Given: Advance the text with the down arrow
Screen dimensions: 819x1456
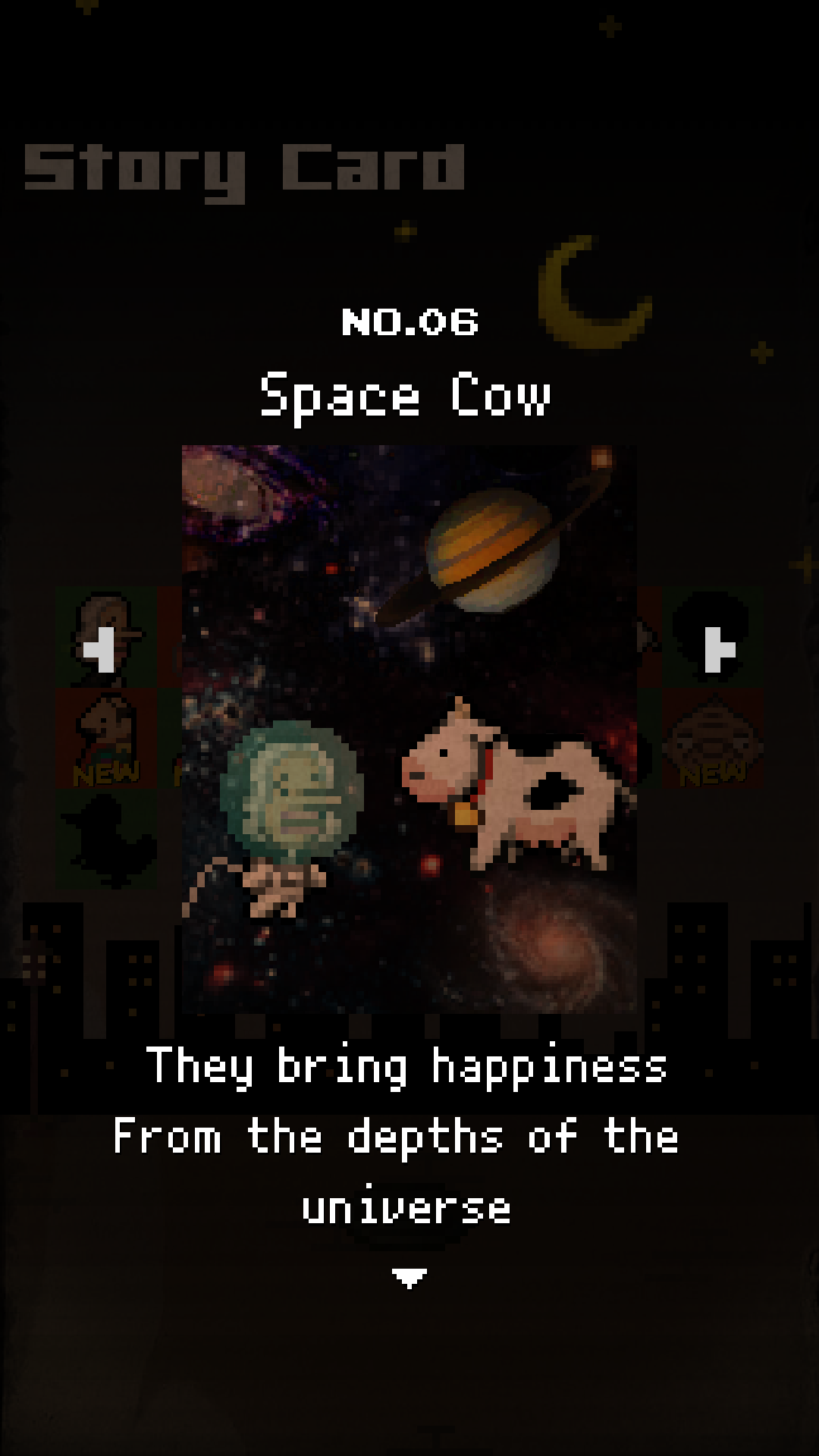Looking at the screenshot, I should pos(409,1279).
